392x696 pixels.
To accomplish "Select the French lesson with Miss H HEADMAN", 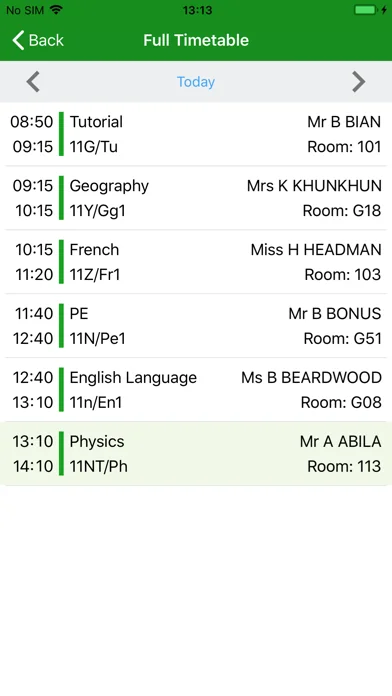I will point(196,262).
